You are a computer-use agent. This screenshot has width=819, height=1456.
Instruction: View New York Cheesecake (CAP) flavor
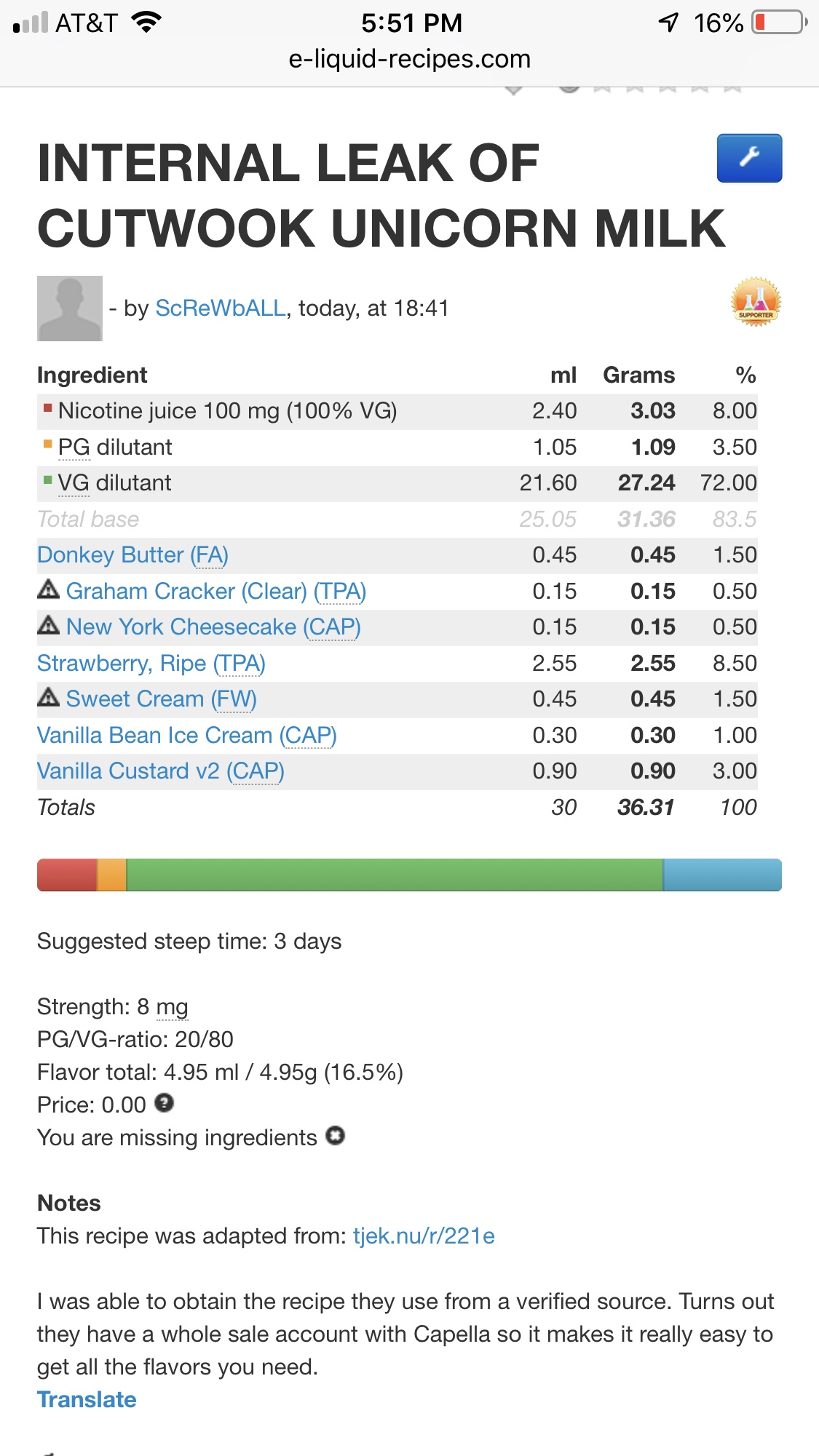click(x=213, y=627)
